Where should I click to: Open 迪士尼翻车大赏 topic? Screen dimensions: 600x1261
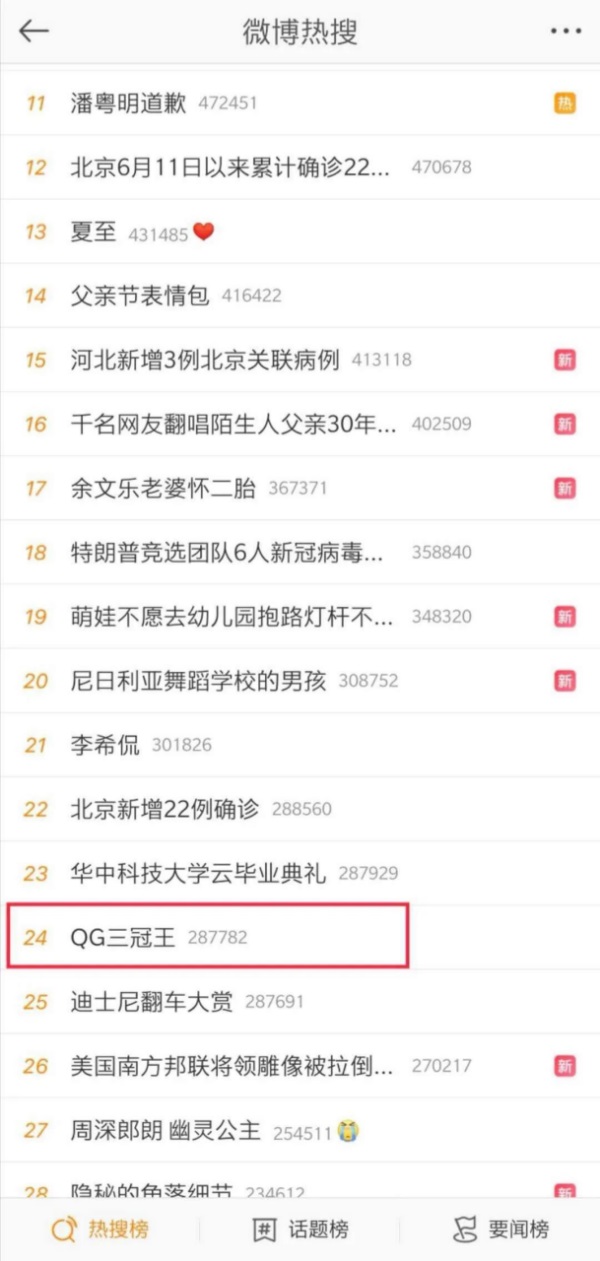click(151, 1001)
